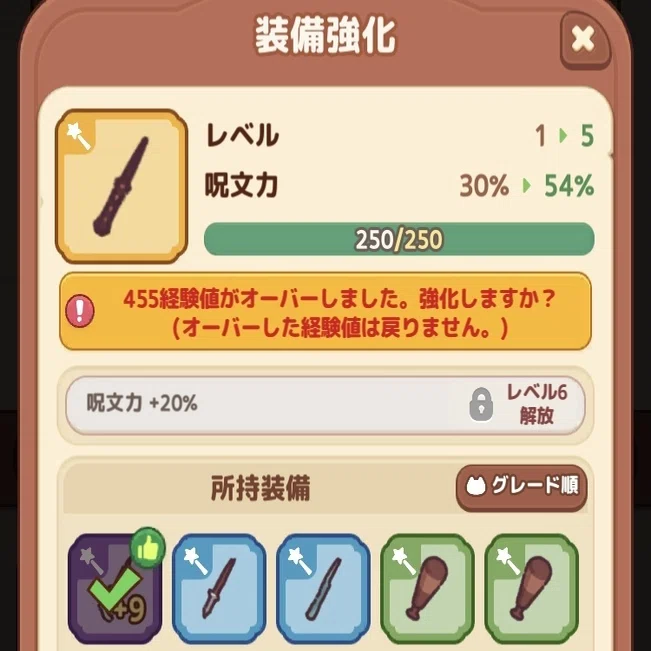The width and height of the screenshot is (651, 651).
Task: Select the last green club equipment
Action: click(x=531, y=590)
